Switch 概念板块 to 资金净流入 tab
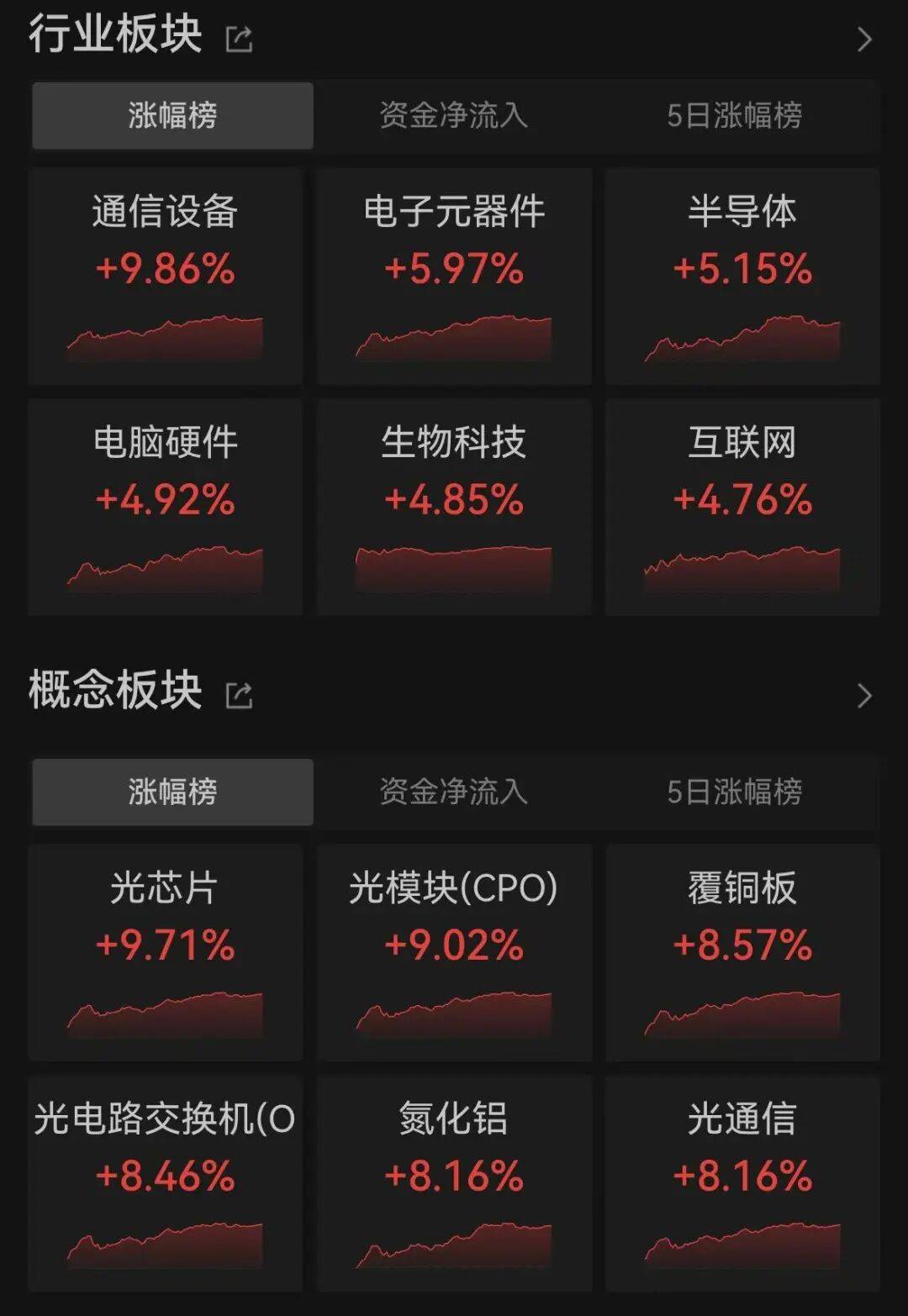This screenshot has height=1316, width=908. 454,792
